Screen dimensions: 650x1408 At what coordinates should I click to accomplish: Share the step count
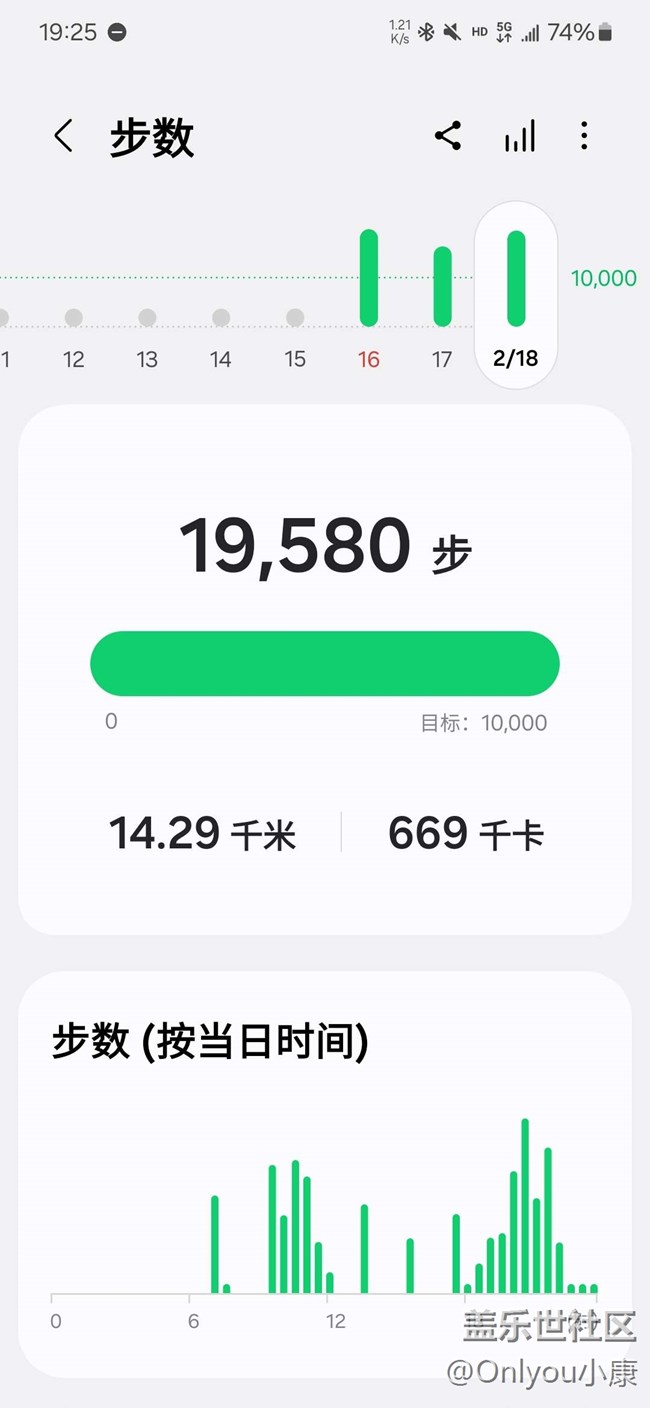point(448,136)
